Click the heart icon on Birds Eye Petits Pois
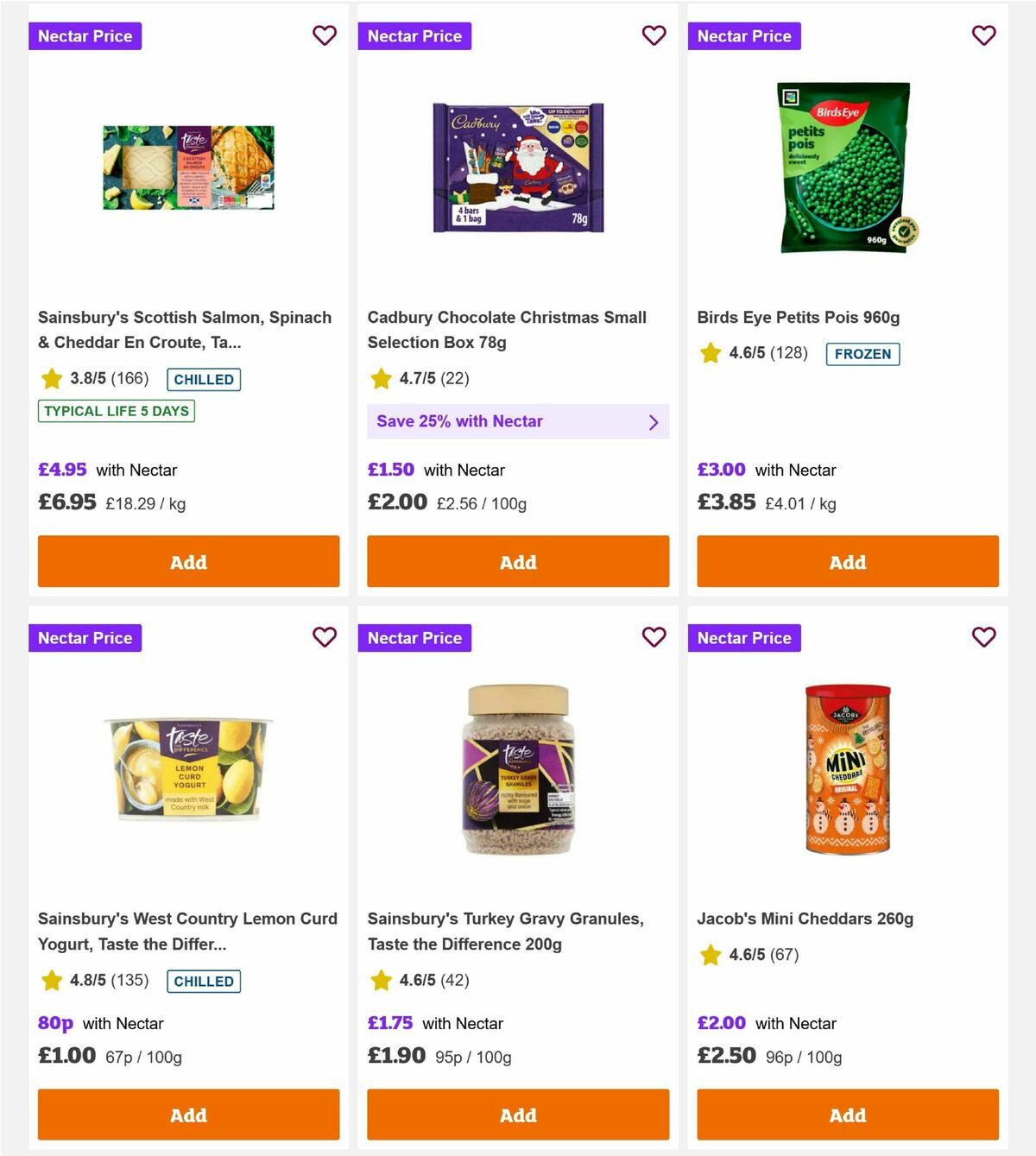The height and width of the screenshot is (1156, 1036). (x=983, y=35)
